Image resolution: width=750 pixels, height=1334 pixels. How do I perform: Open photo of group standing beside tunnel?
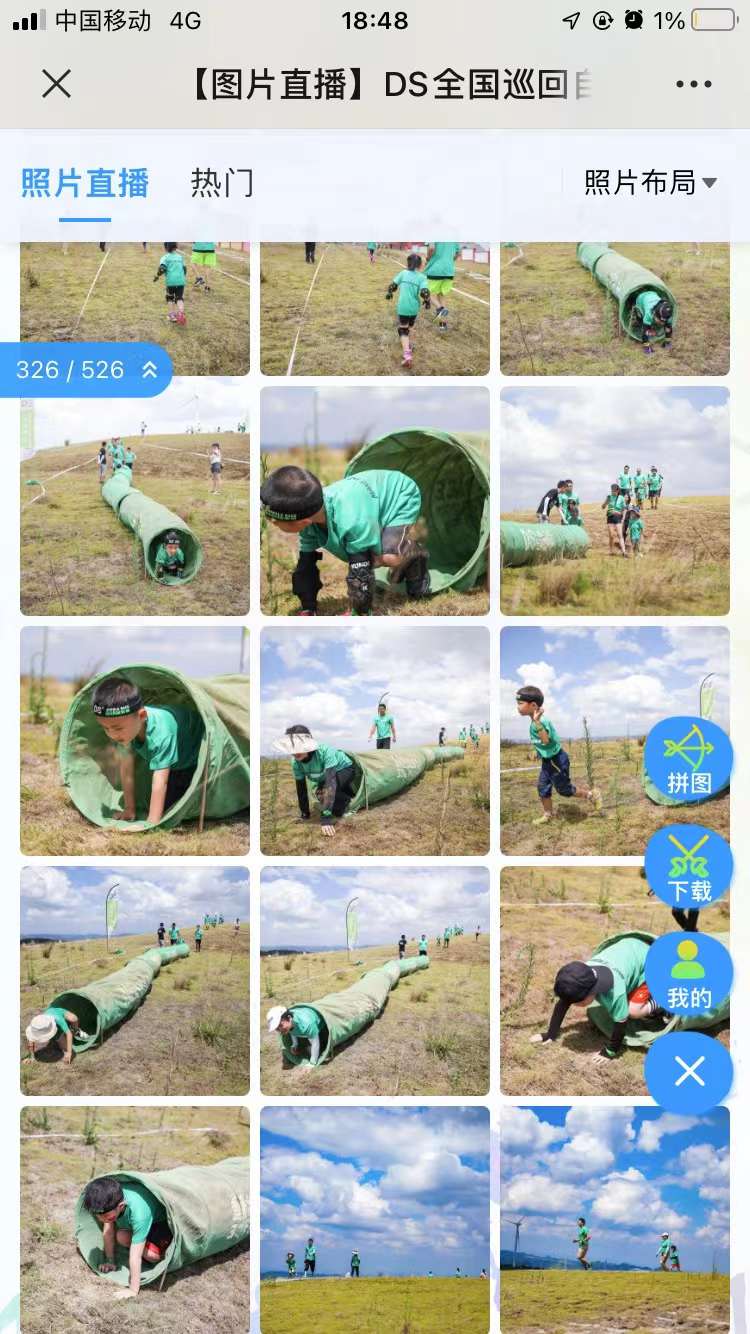tap(615, 501)
